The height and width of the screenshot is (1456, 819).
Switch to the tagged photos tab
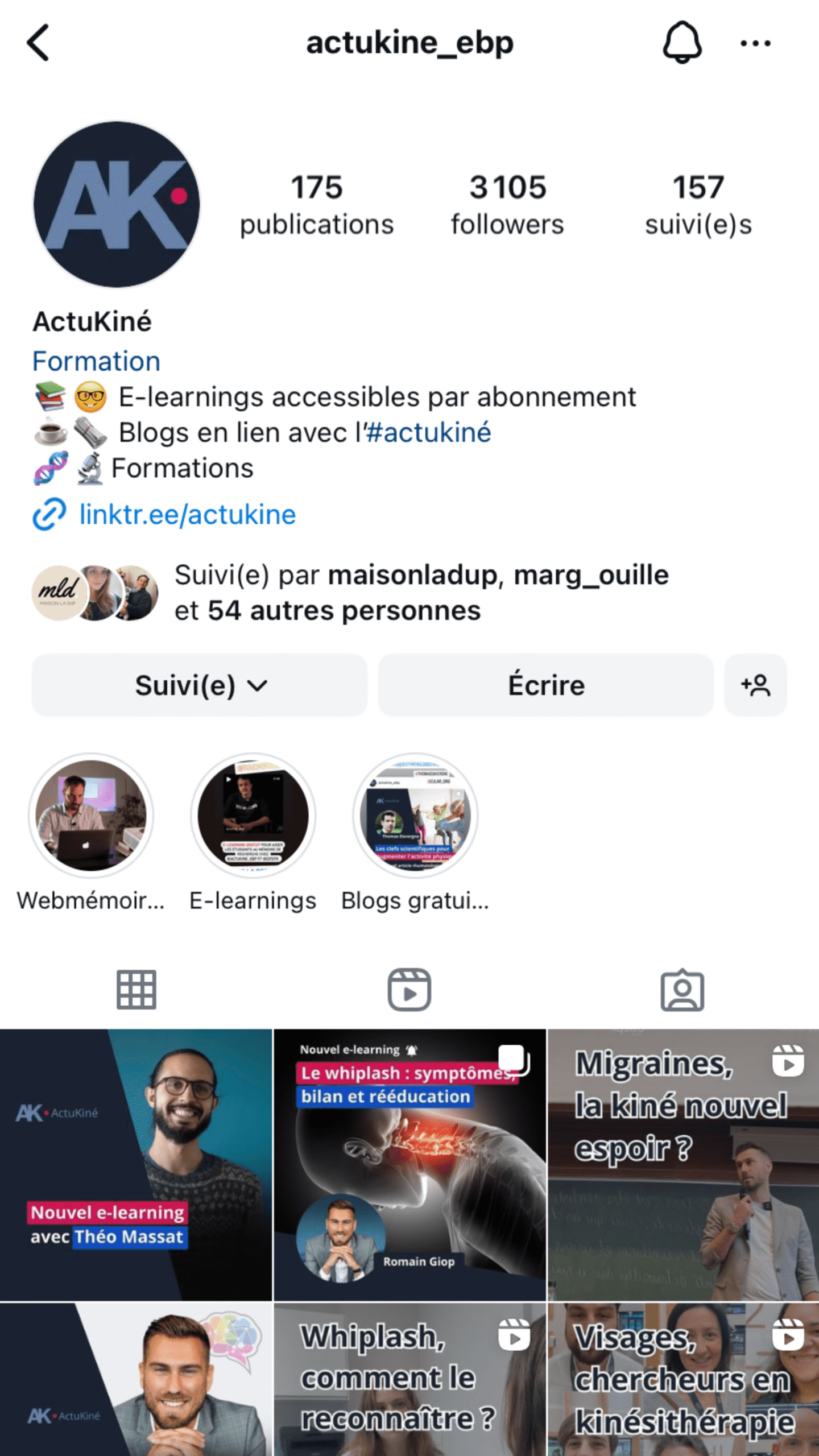click(682, 990)
